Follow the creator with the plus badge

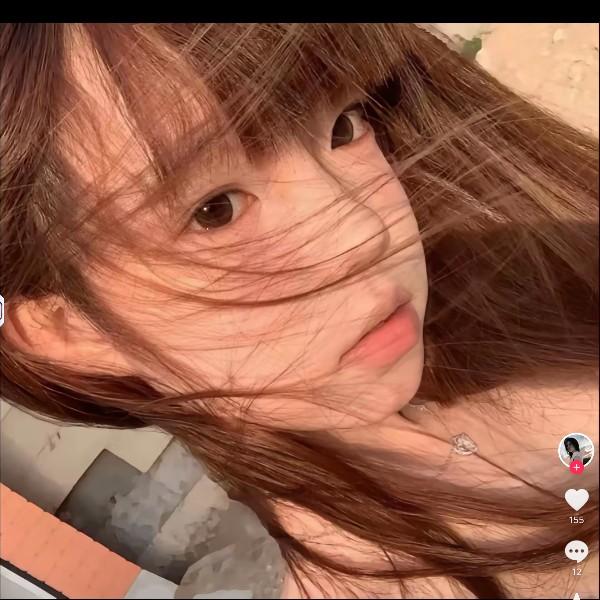(x=576, y=467)
